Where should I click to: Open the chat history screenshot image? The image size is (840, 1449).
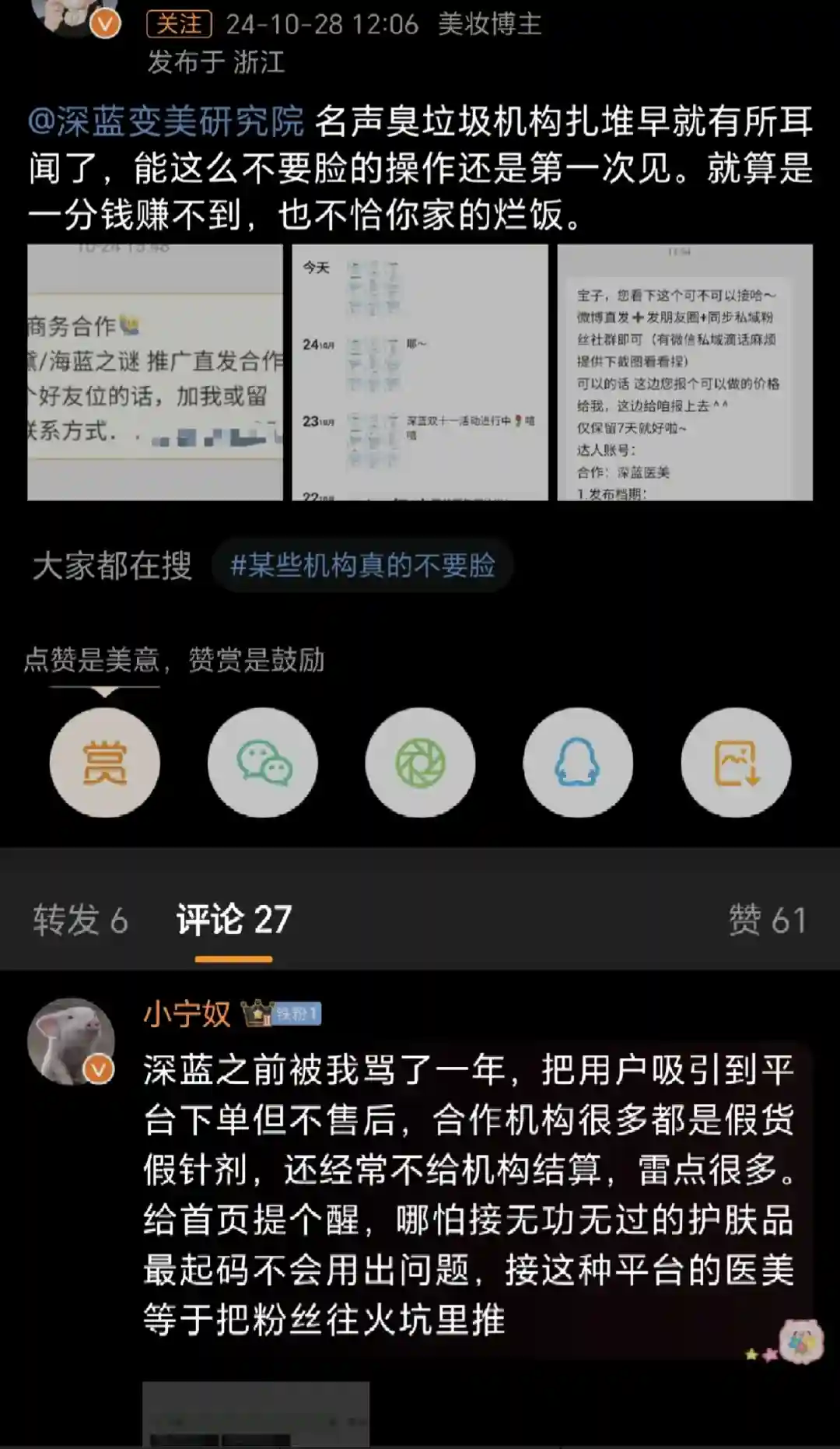coord(420,372)
